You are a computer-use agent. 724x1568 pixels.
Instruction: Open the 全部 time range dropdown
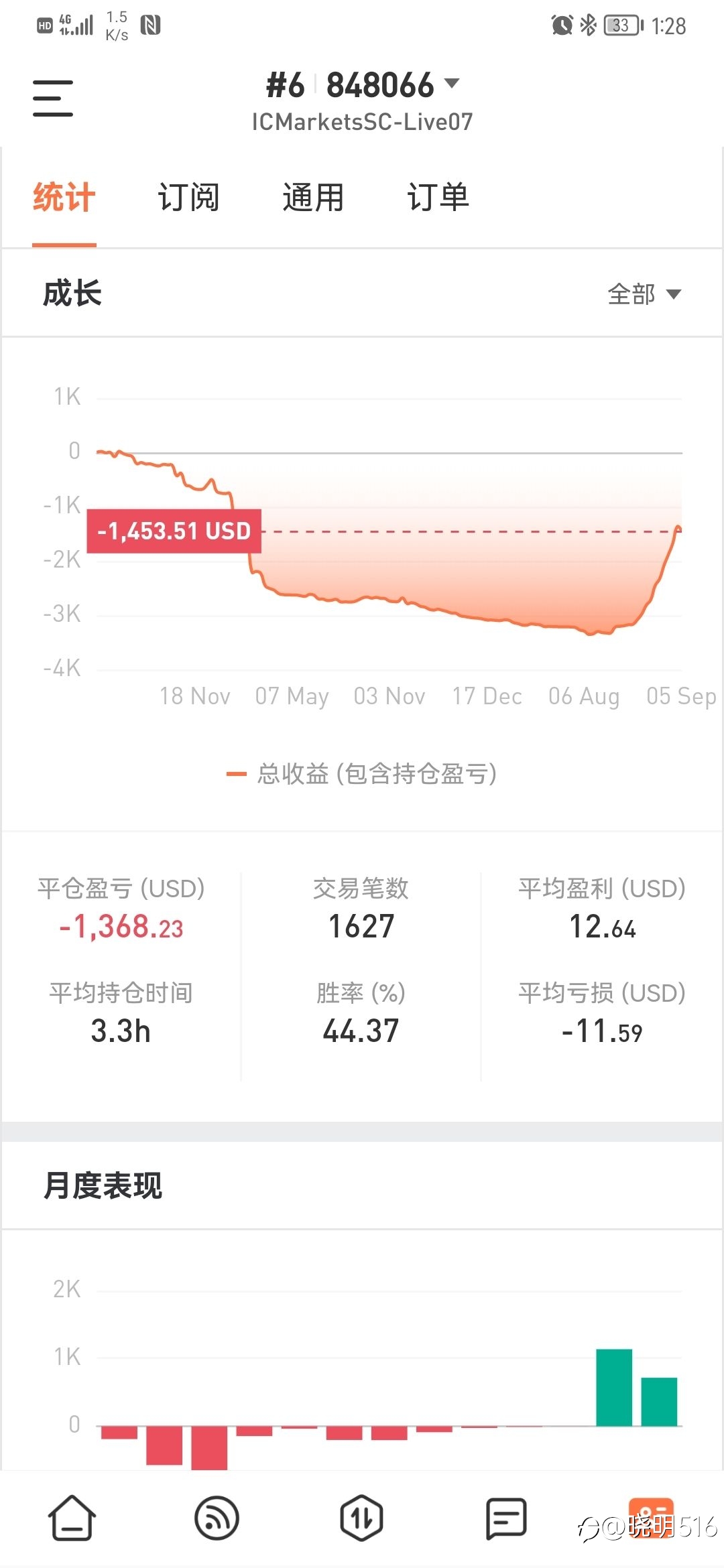644,293
